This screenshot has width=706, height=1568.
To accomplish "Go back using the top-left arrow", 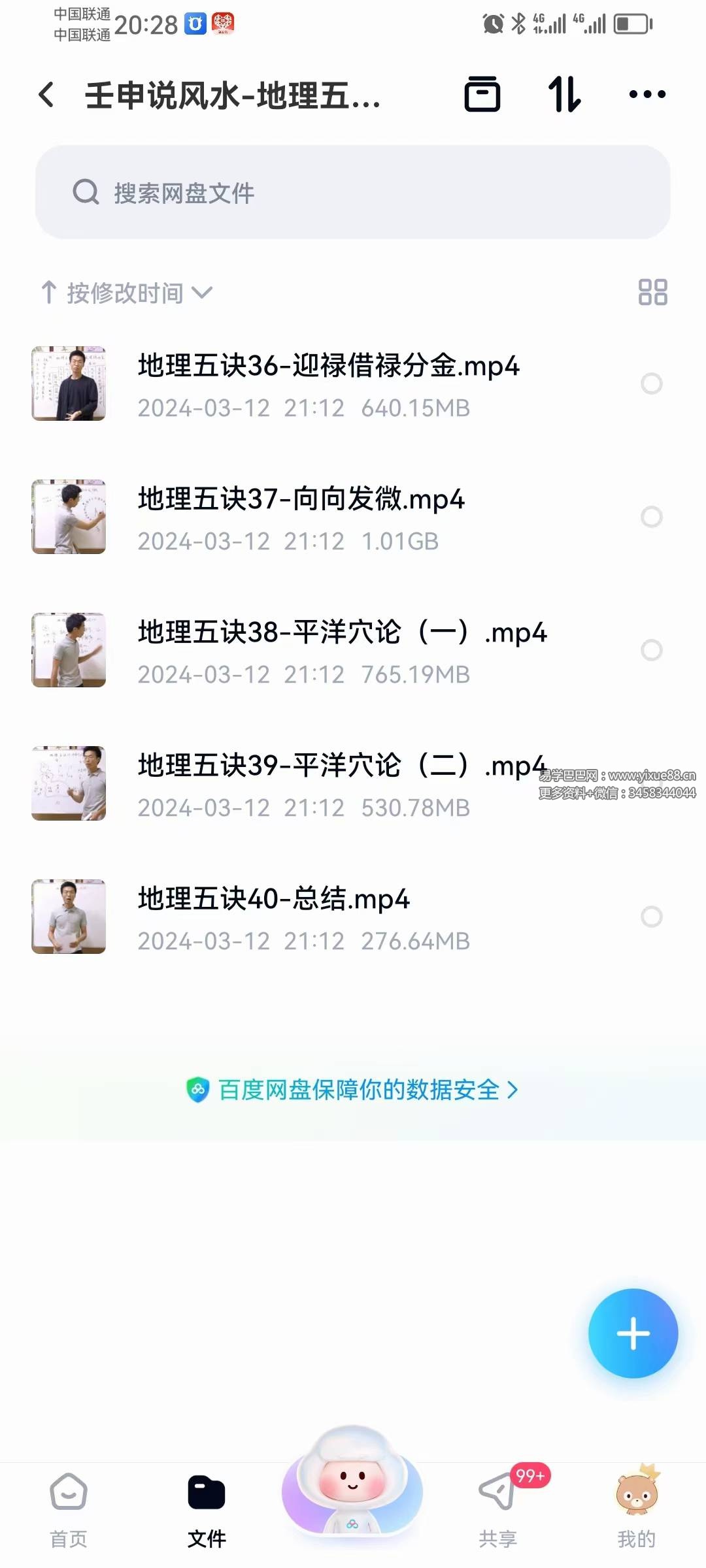I will click(x=46, y=95).
